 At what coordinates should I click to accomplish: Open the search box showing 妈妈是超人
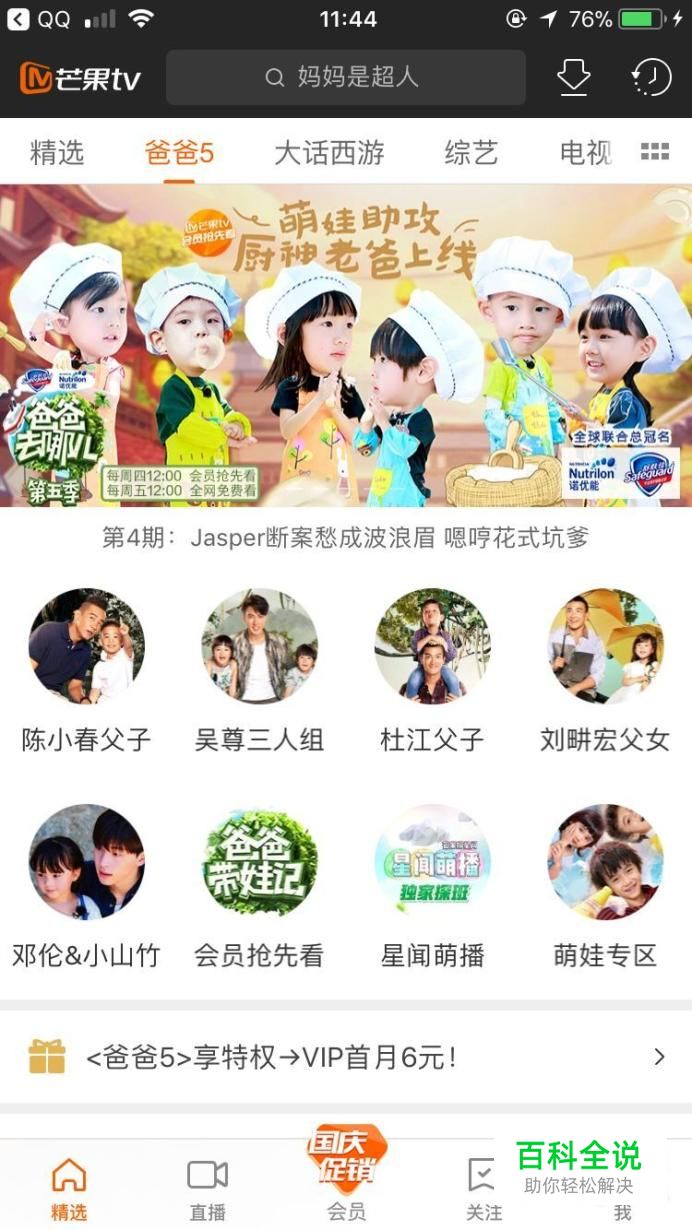[x=346, y=77]
